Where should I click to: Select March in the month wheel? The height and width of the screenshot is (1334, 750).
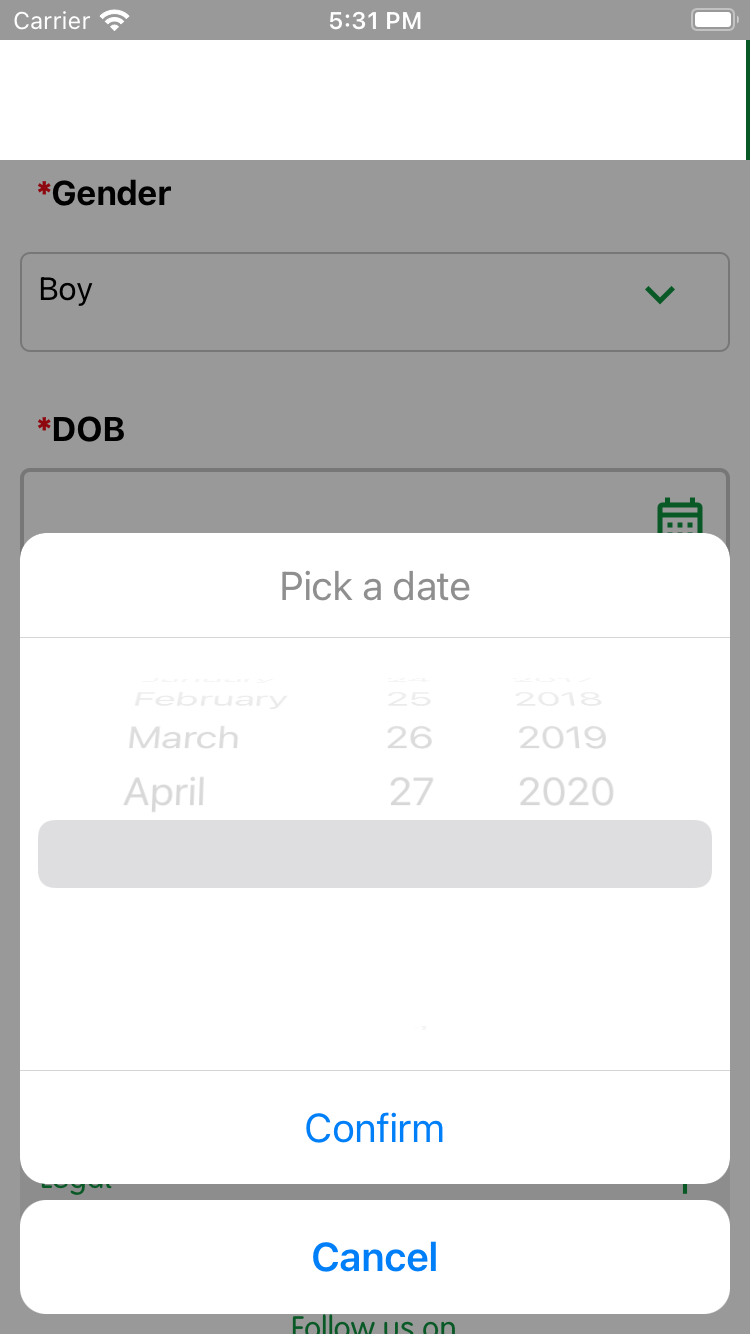tap(183, 738)
